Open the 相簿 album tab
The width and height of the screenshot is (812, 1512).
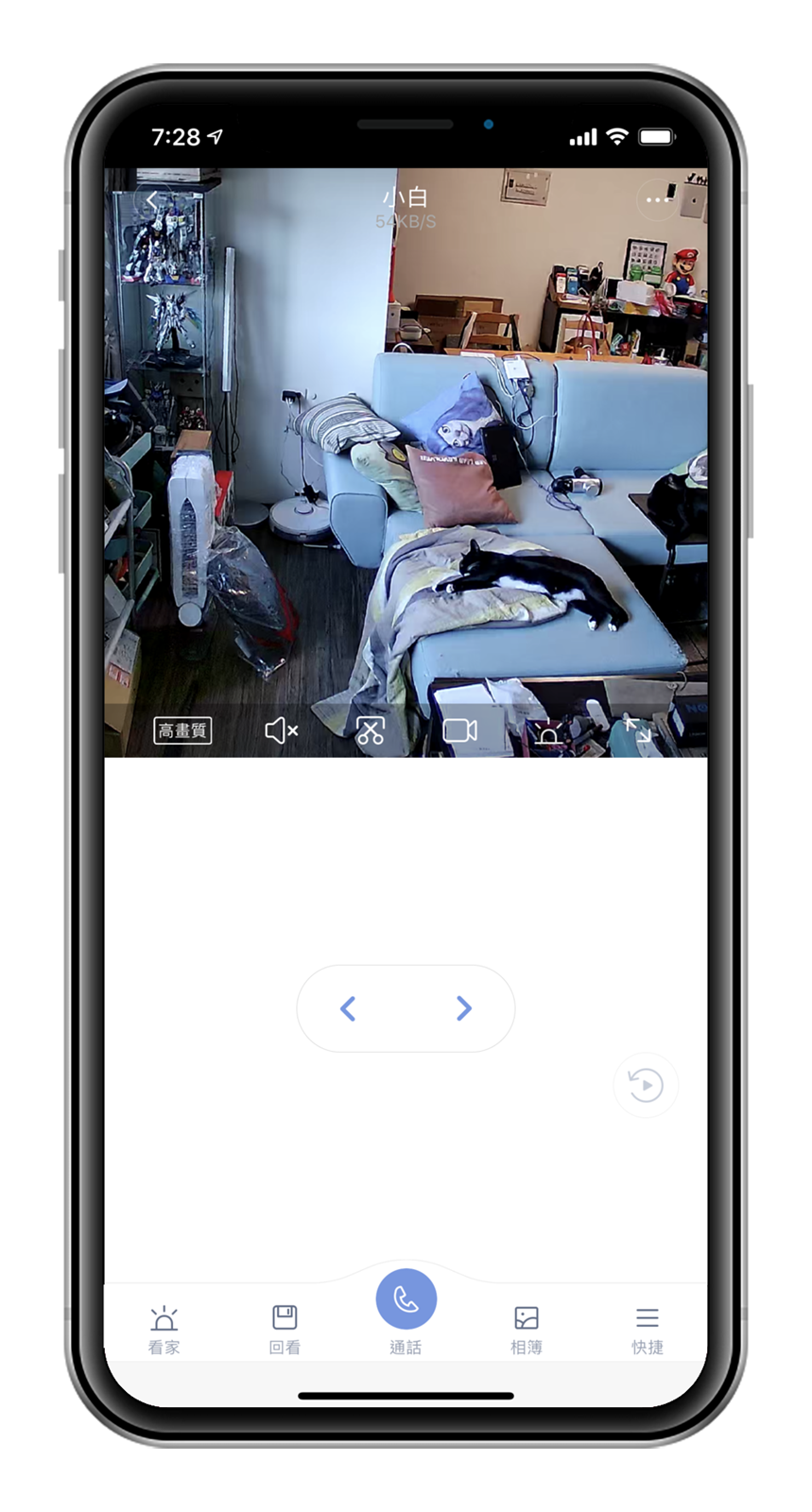click(x=527, y=1329)
